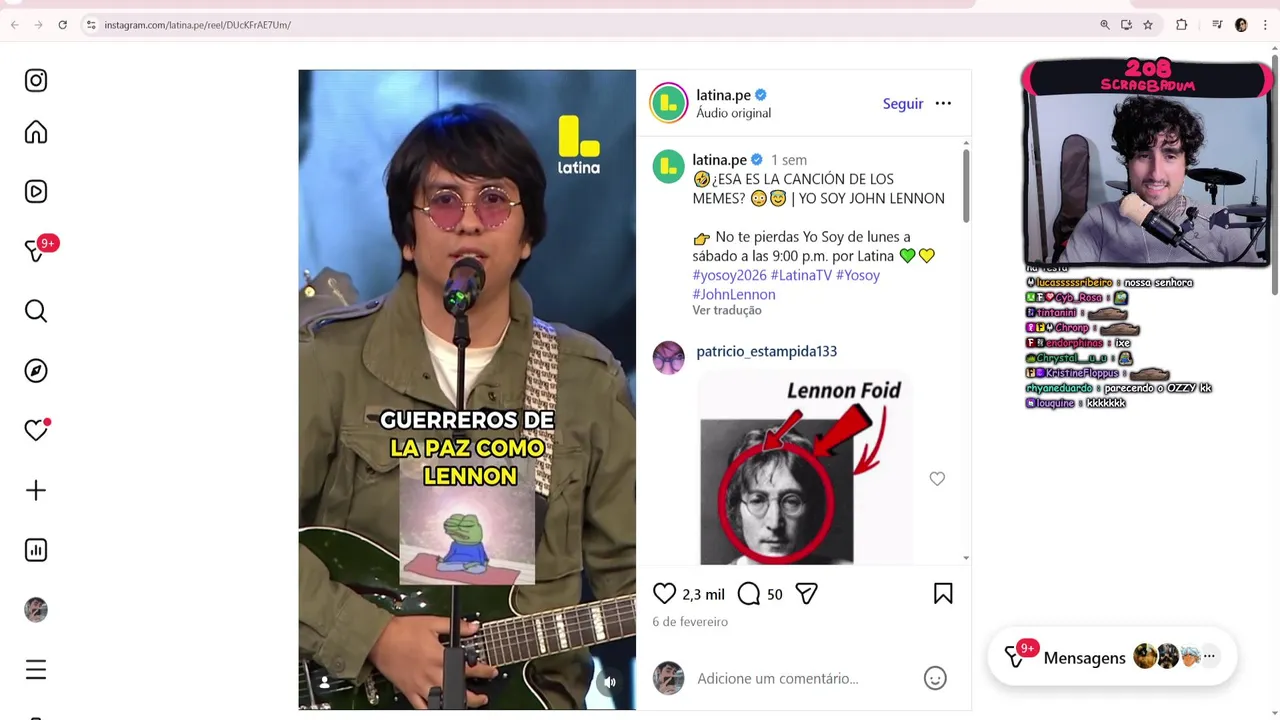Create a new post with plus icon

36,490
